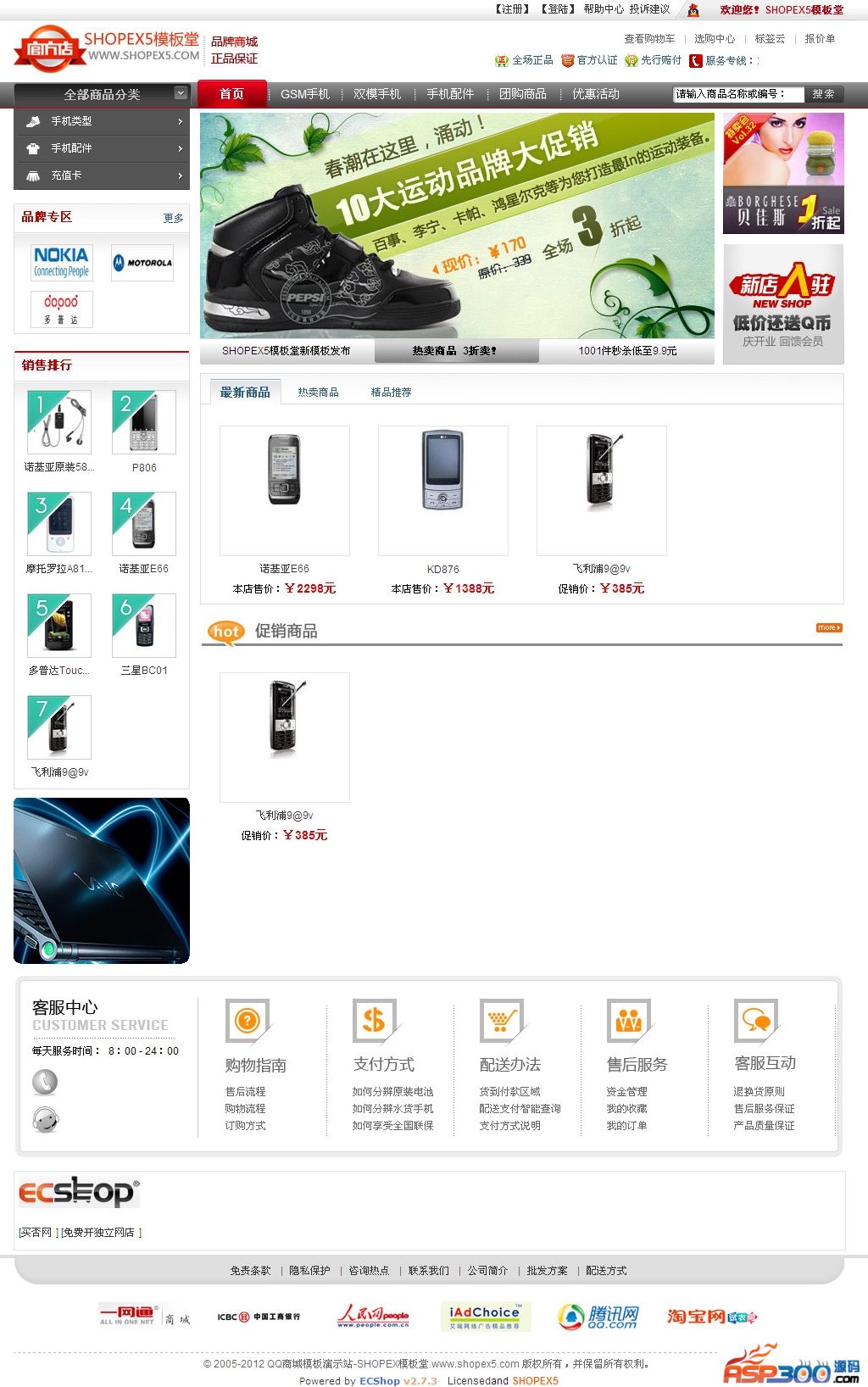The height and width of the screenshot is (1387, 868).
Task: Open the 诺基亚E66 product card
Action: [x=284, y=492]
